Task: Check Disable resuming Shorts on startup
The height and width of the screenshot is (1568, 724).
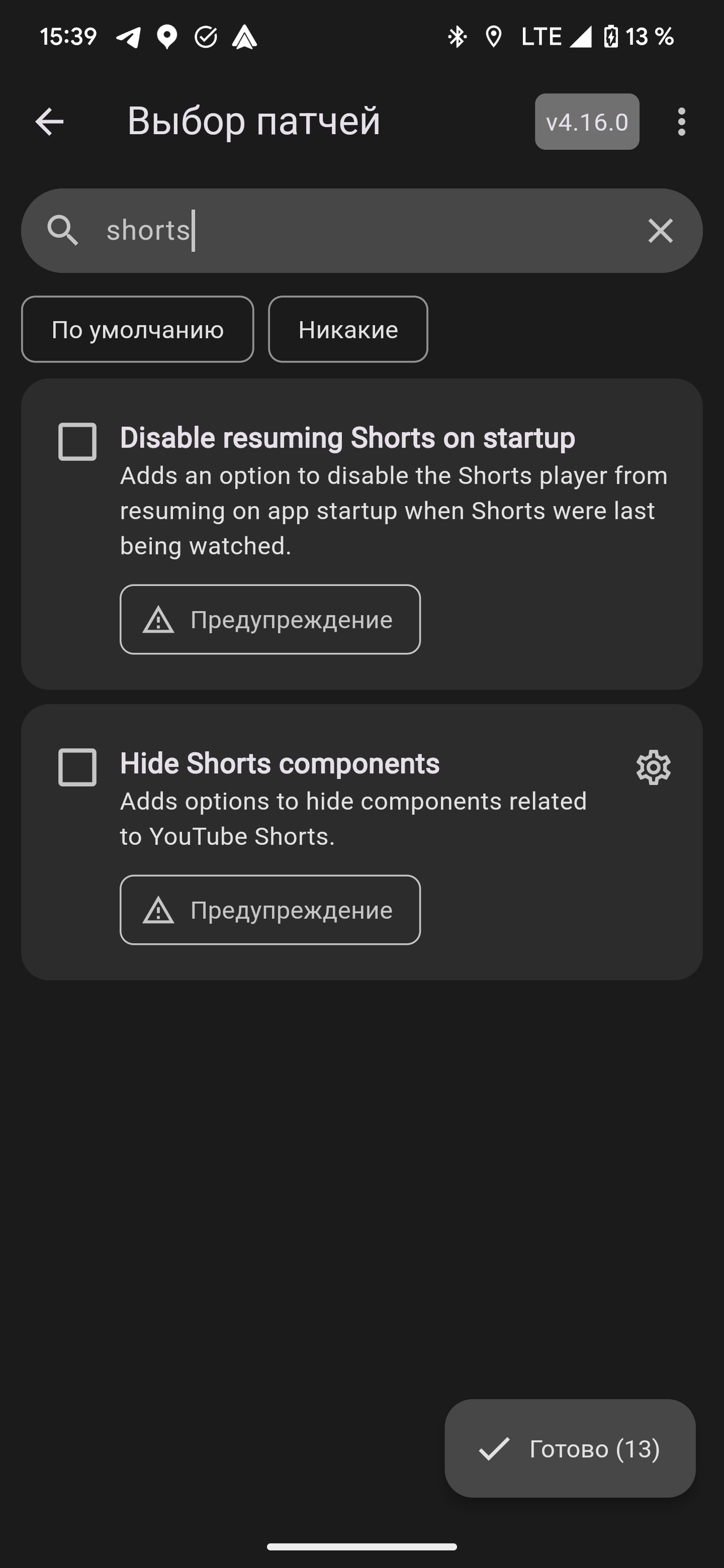Action: pos(77,441)
